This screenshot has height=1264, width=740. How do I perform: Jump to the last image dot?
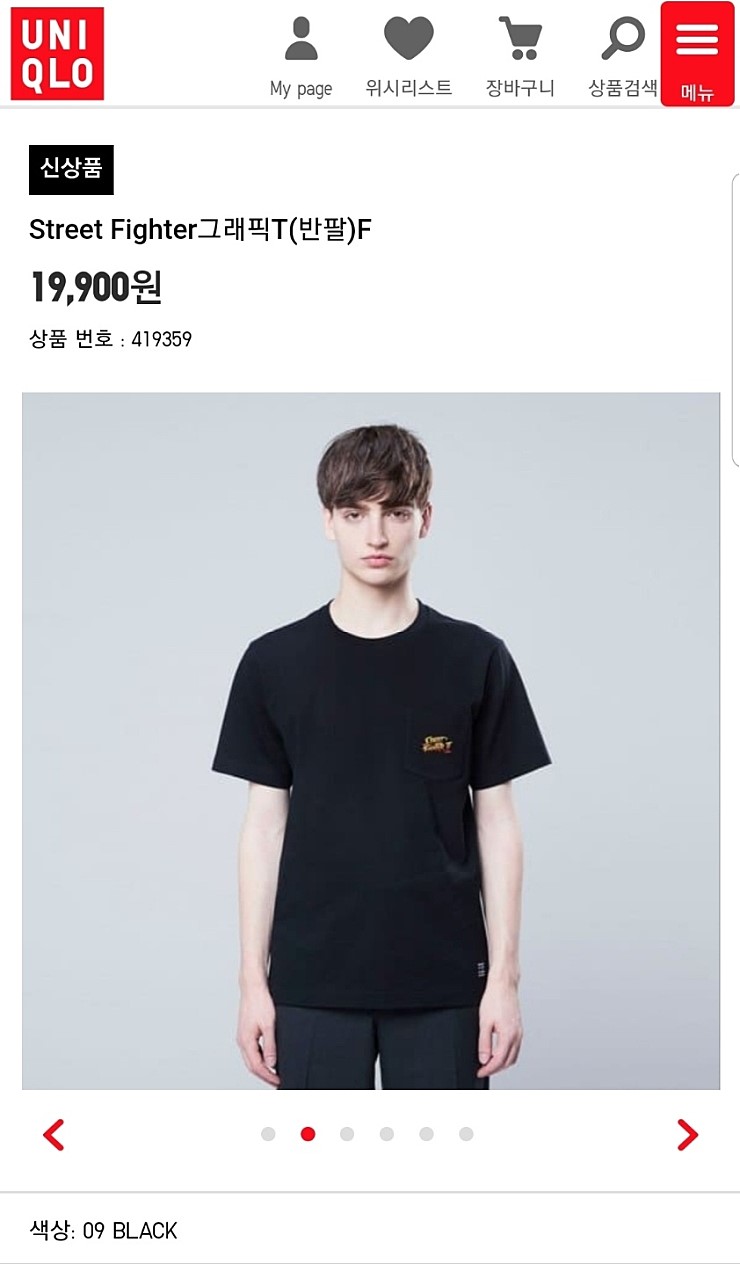point(466,1134)
